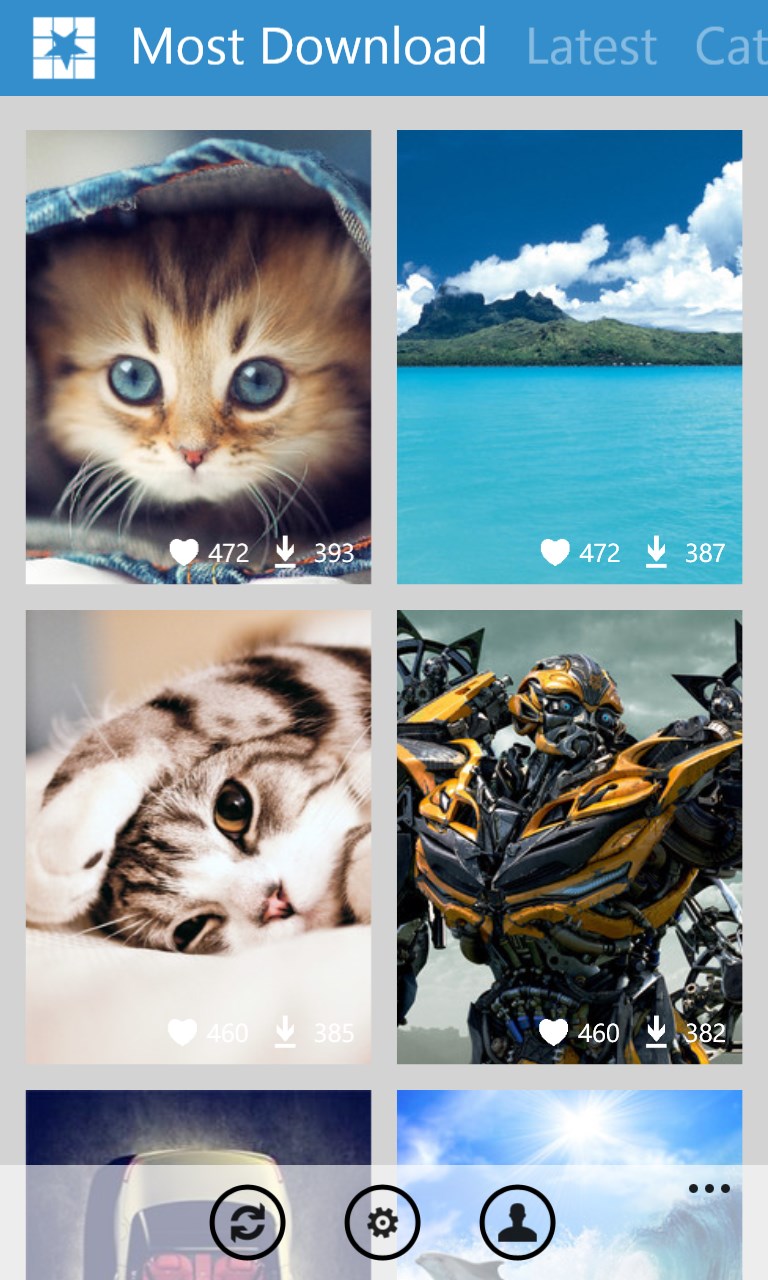This screenshot has height=1280, width=768.
Task: Refresh the wallpaper list
Action: 247,1222
